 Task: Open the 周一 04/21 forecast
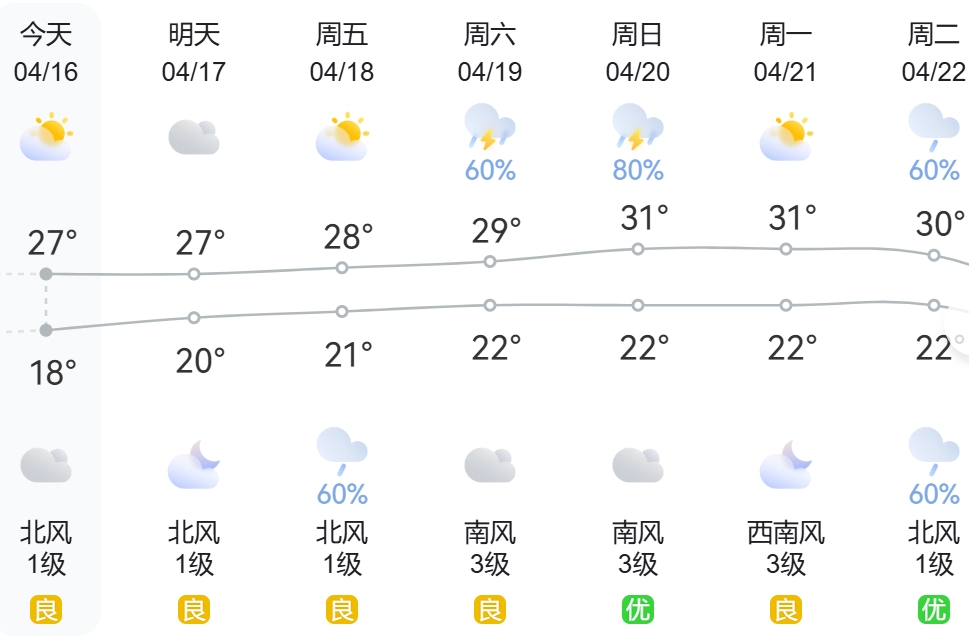pos(786,55)
